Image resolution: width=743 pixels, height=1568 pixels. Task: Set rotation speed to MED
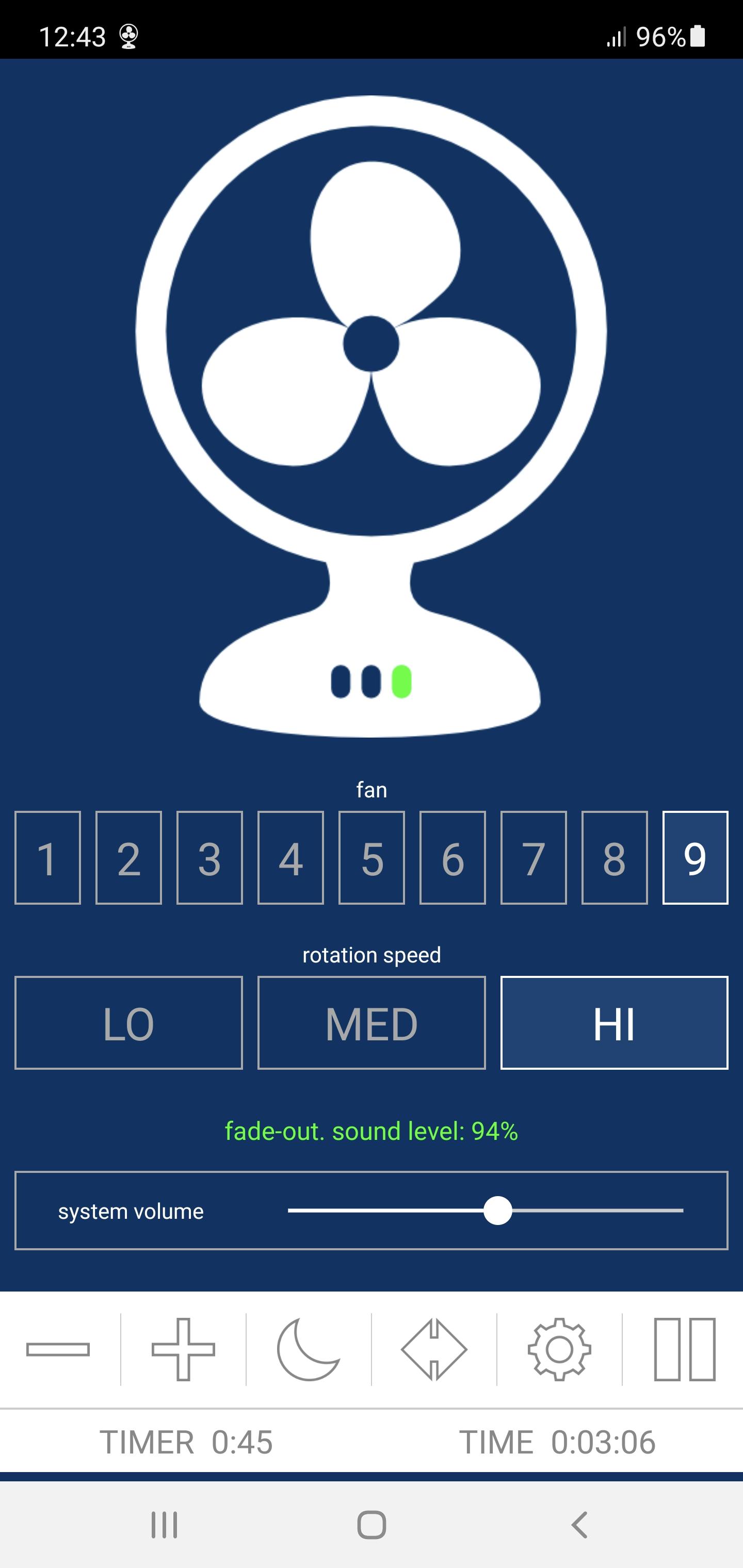[372, 1023]
